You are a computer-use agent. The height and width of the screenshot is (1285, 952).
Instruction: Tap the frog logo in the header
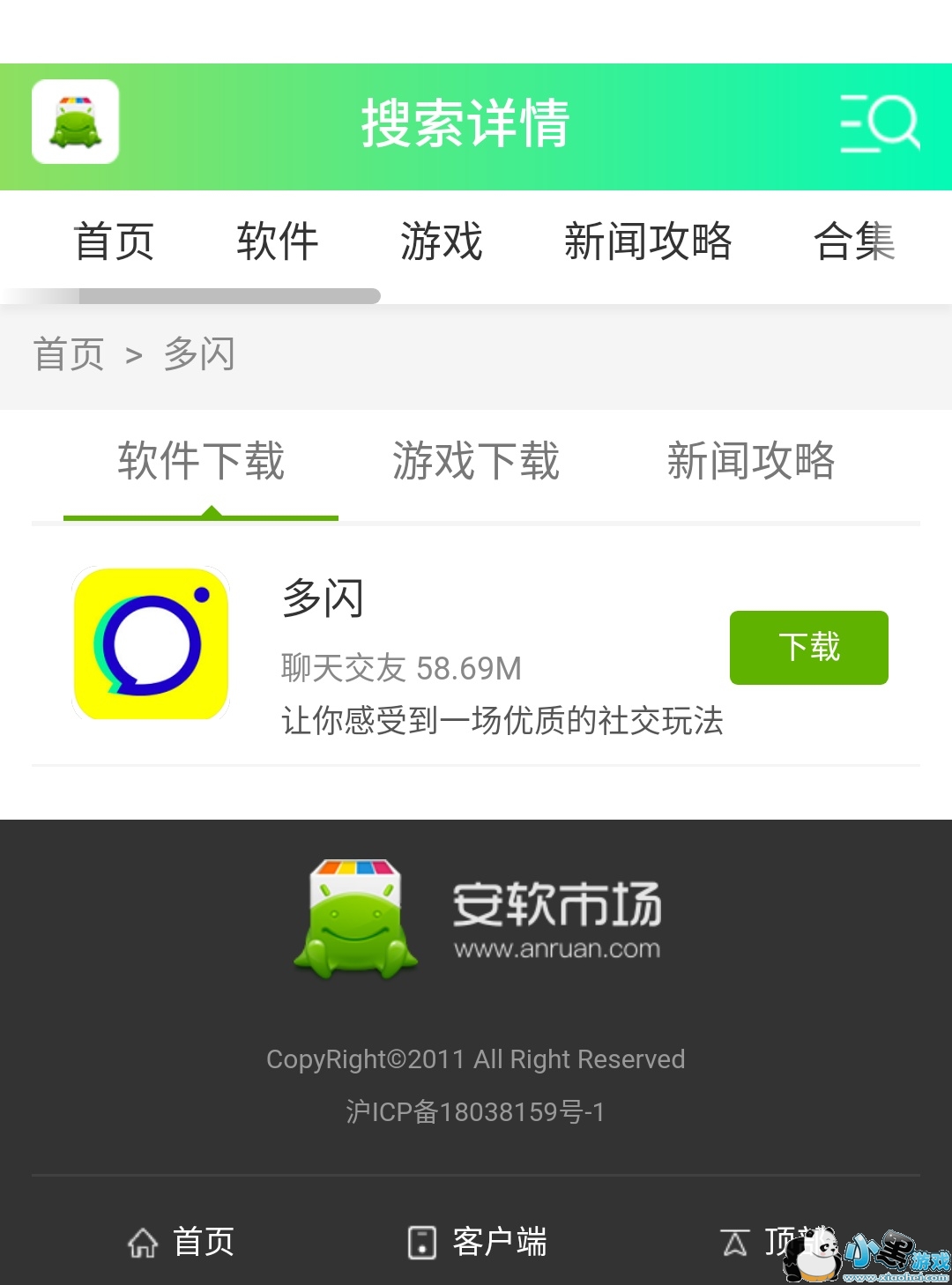pyautogui.click(x=76, y=122)
